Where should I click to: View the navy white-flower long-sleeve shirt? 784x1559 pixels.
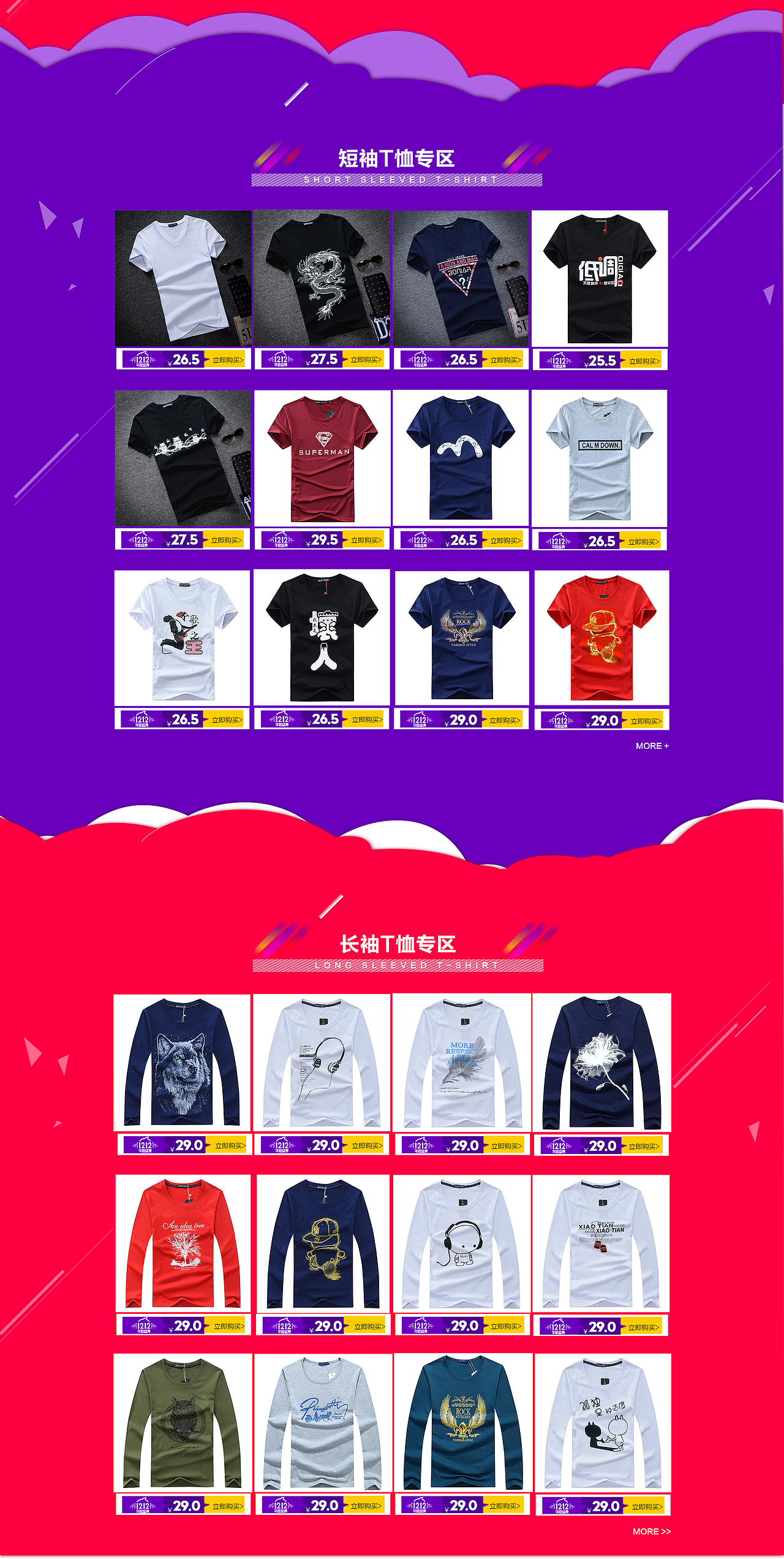(x=601, y=1063)
